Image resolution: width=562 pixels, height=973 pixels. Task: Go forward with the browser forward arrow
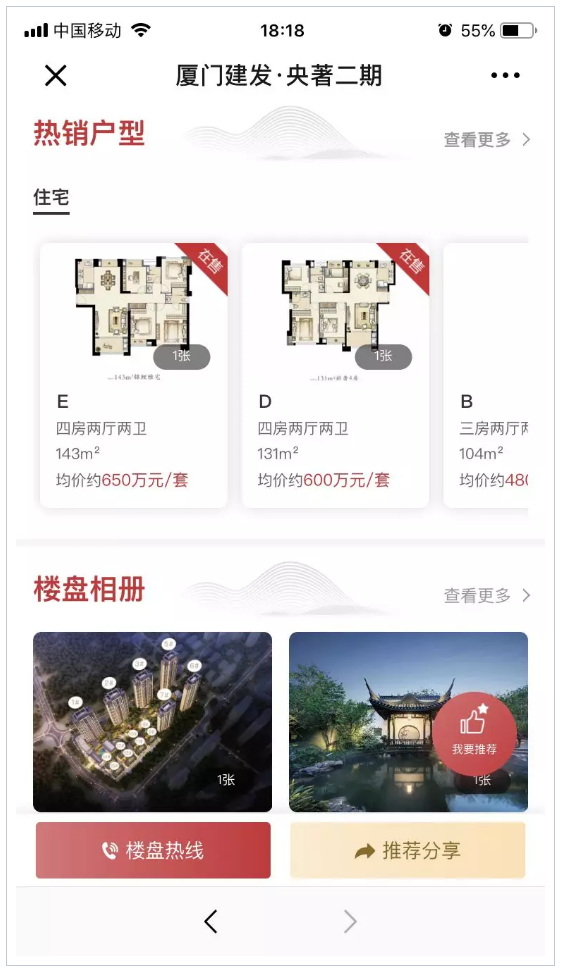(x=350, y=921)
